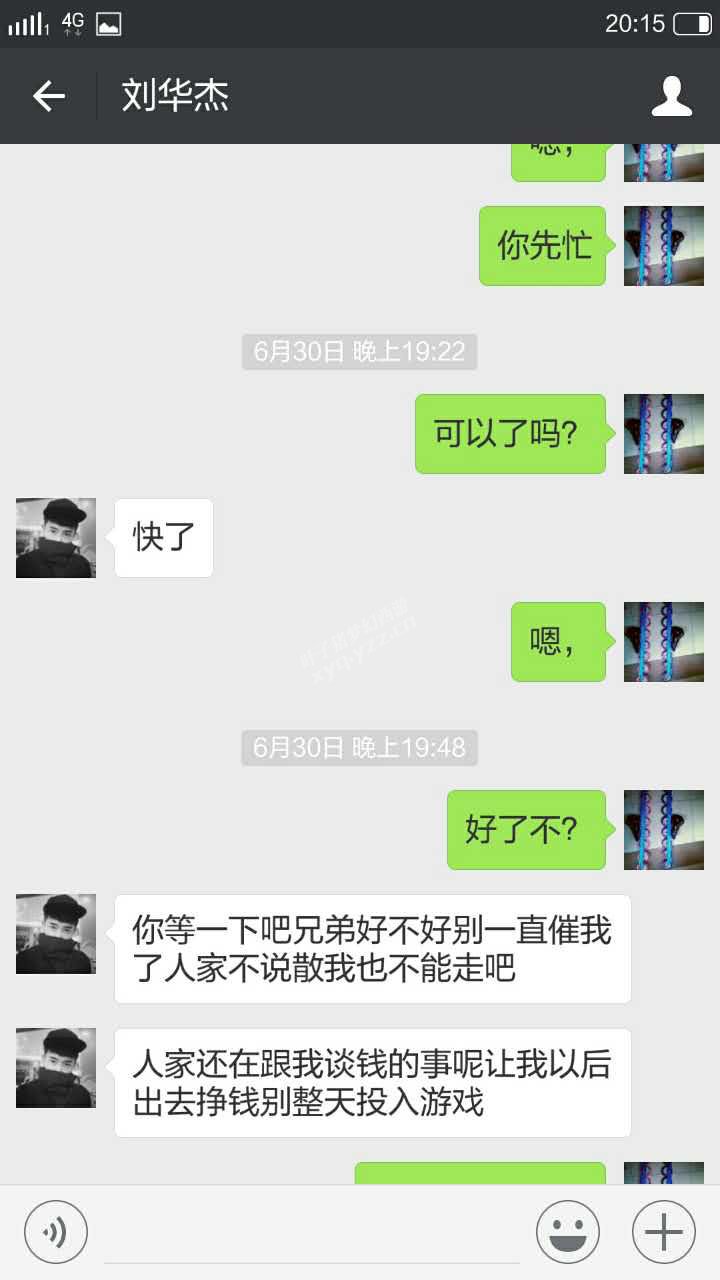Open contact's avatar next to 快了
Image resolution: width=720 pixels, height=1280 pixels.
point(56,538)
